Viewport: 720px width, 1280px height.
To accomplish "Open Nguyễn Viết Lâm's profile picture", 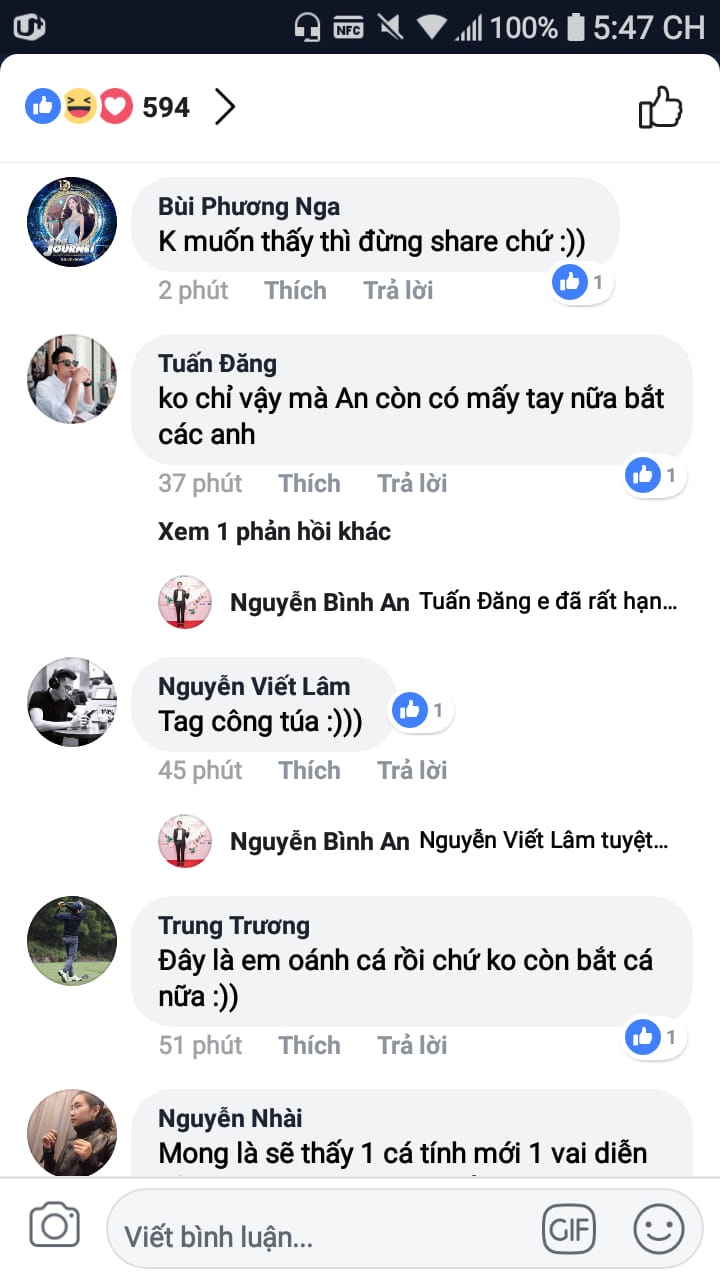I will click(x=71, y=703).
